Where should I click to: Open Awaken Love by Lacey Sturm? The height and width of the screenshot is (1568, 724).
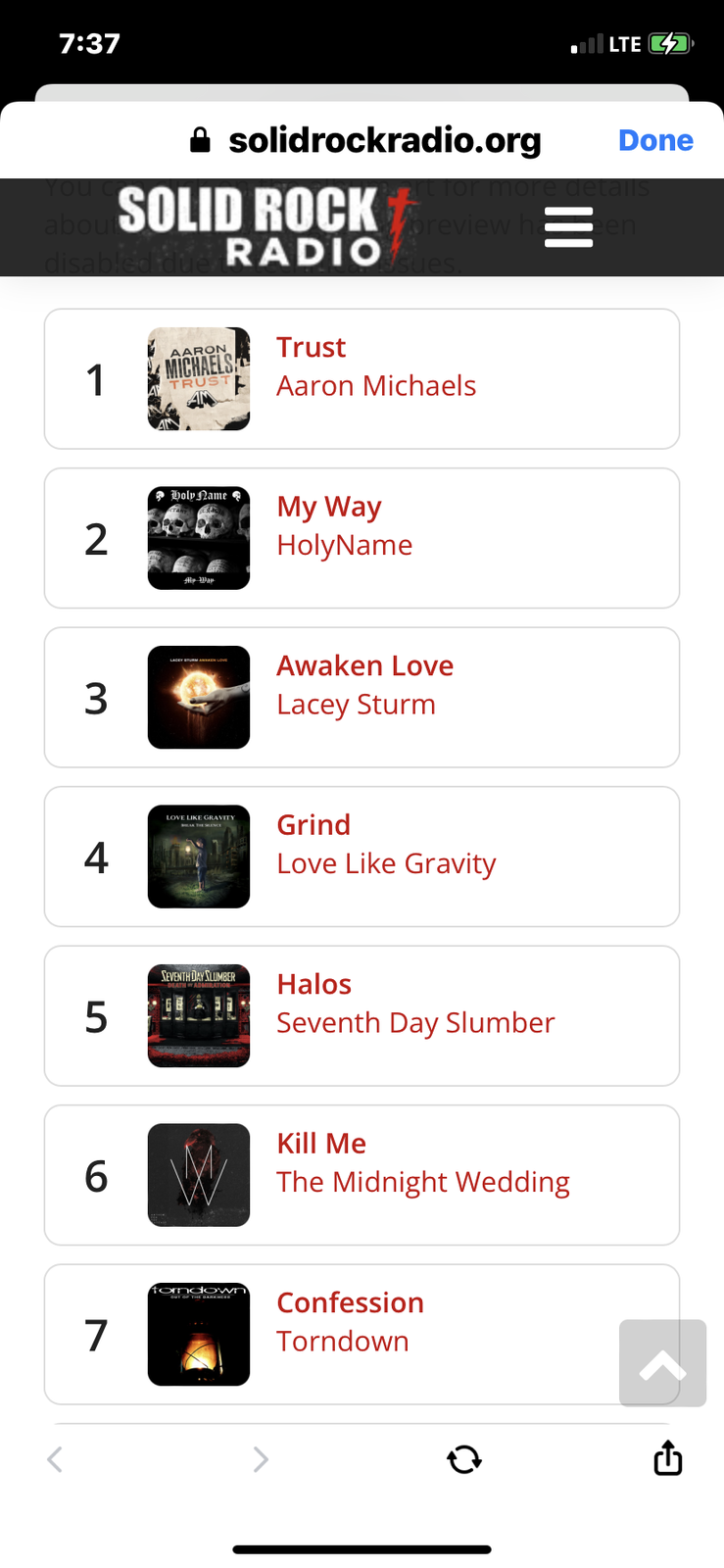tap(364, 666)
